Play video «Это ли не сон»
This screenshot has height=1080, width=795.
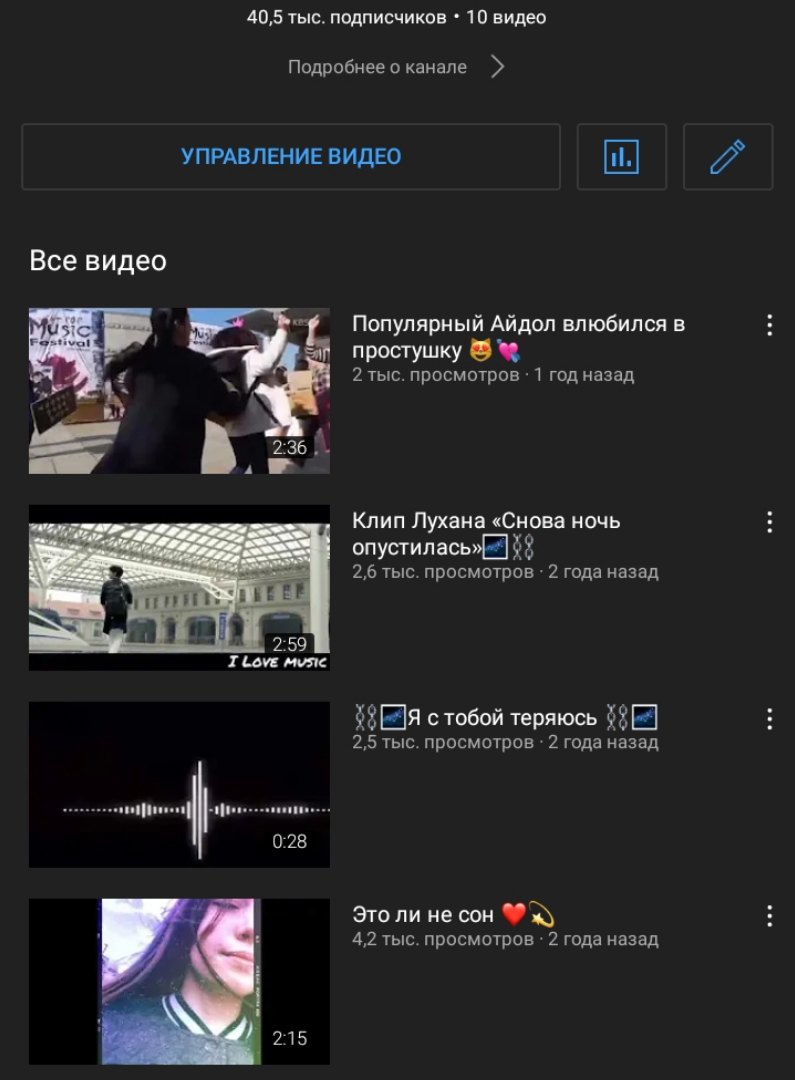coord(179,981)
